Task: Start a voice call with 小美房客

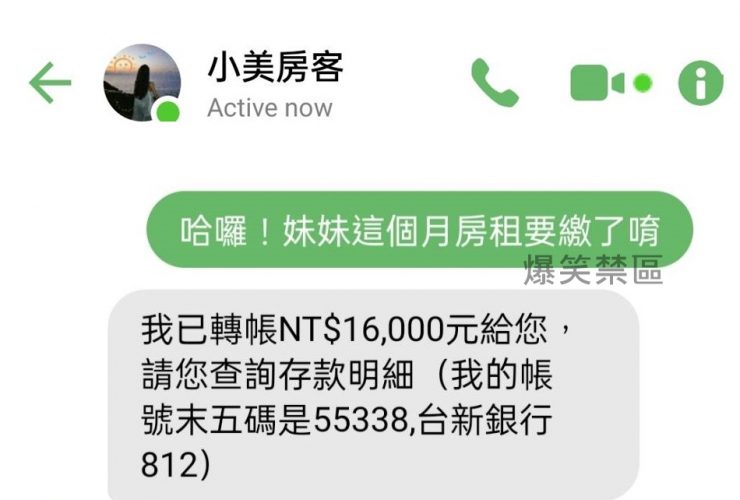Action: coord(495,83)
